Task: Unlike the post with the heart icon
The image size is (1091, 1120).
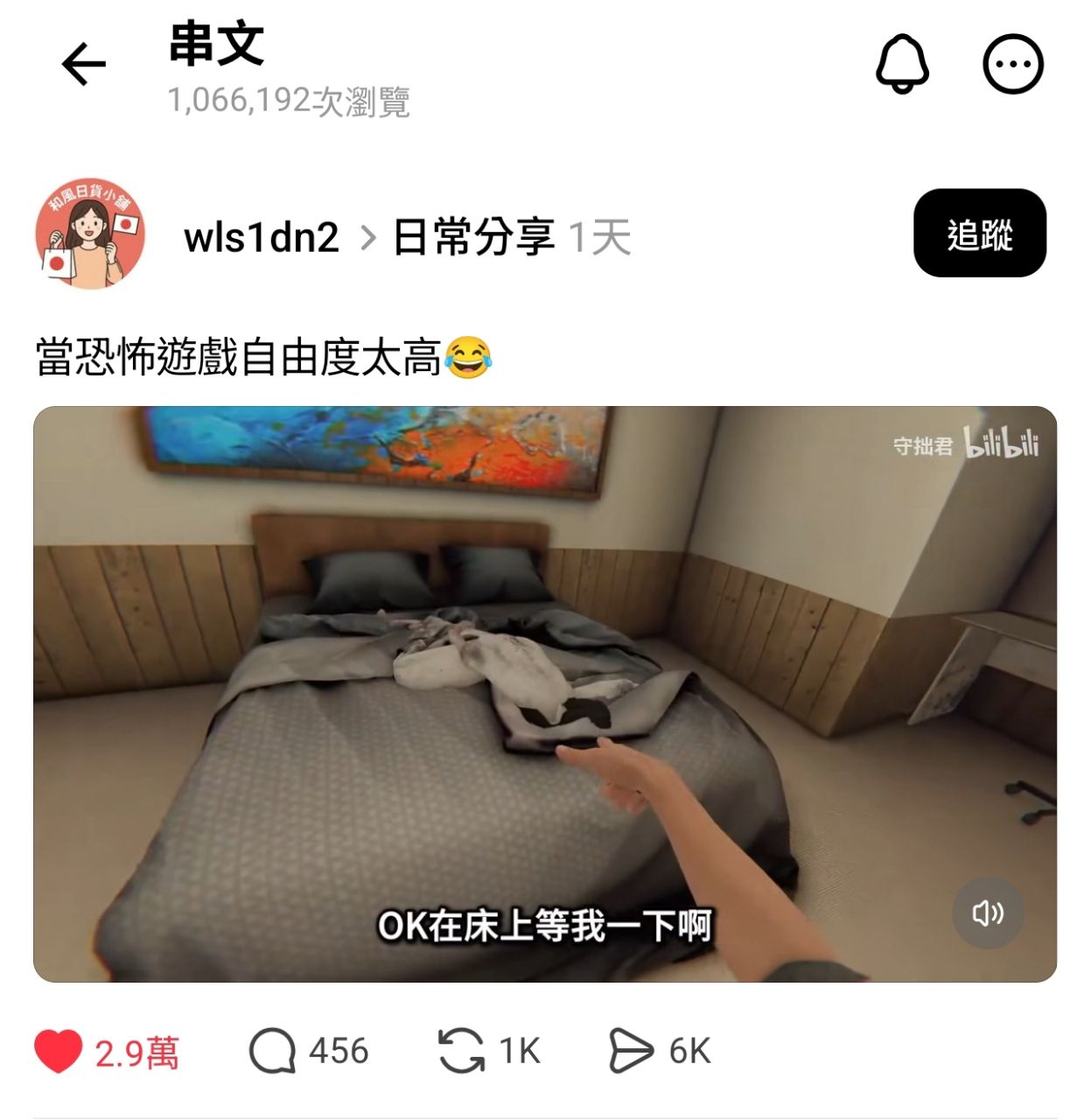Action: (59, 1051)
